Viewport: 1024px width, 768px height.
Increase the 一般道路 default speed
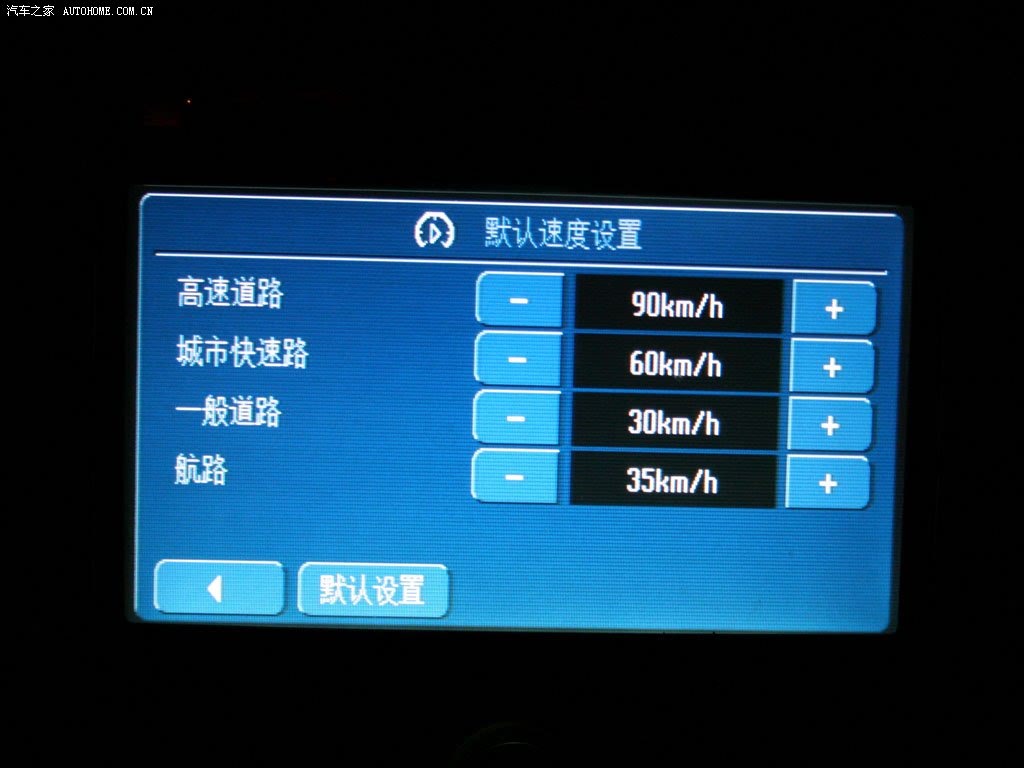[x=829, y=425]
